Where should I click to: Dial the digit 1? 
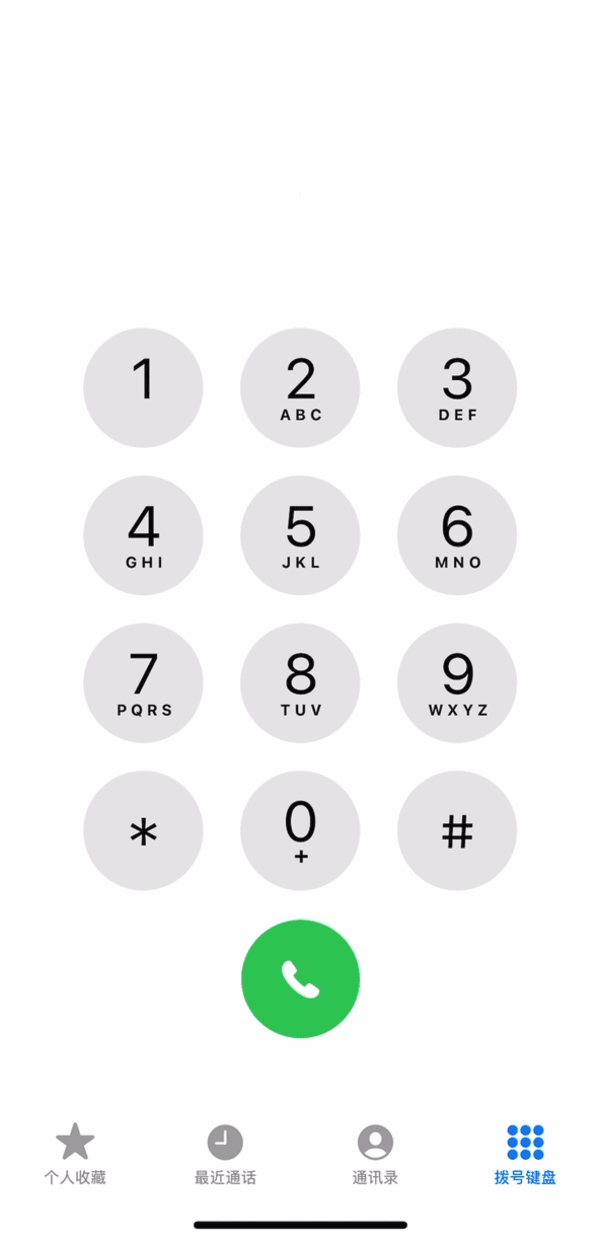[x=143, y=388]
